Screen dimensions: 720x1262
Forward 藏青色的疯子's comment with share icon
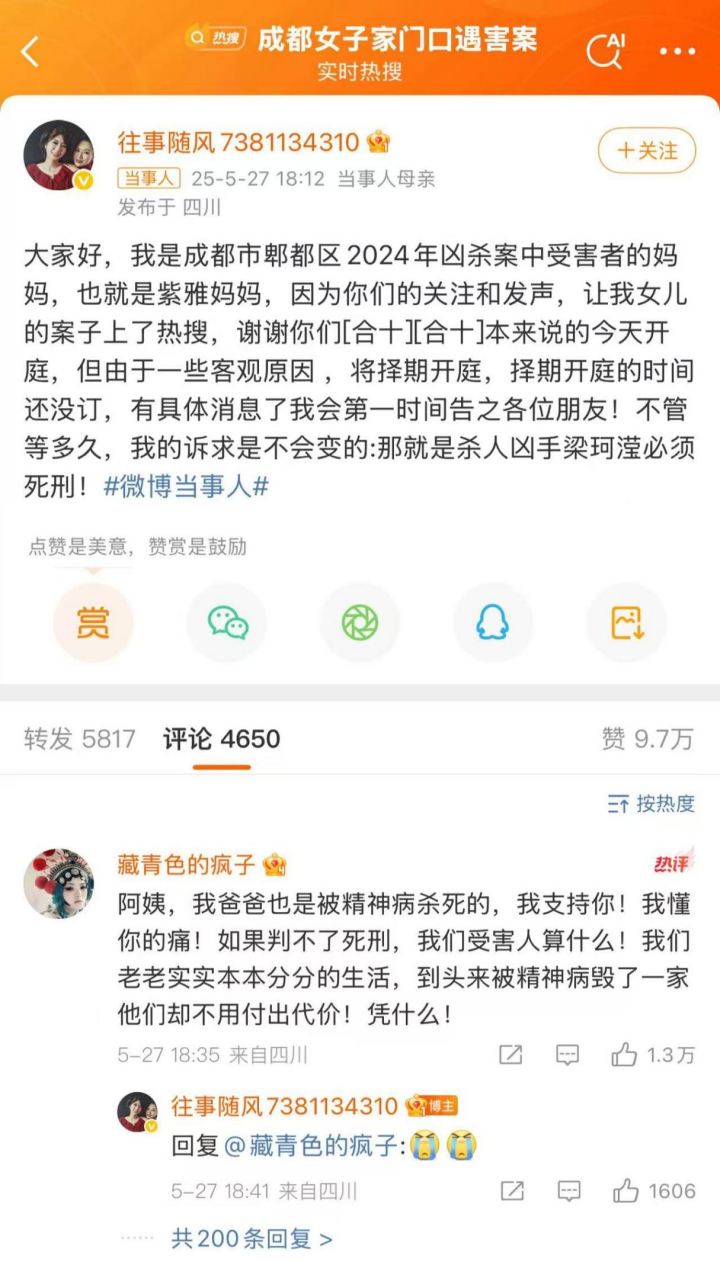click(511, 1054)
